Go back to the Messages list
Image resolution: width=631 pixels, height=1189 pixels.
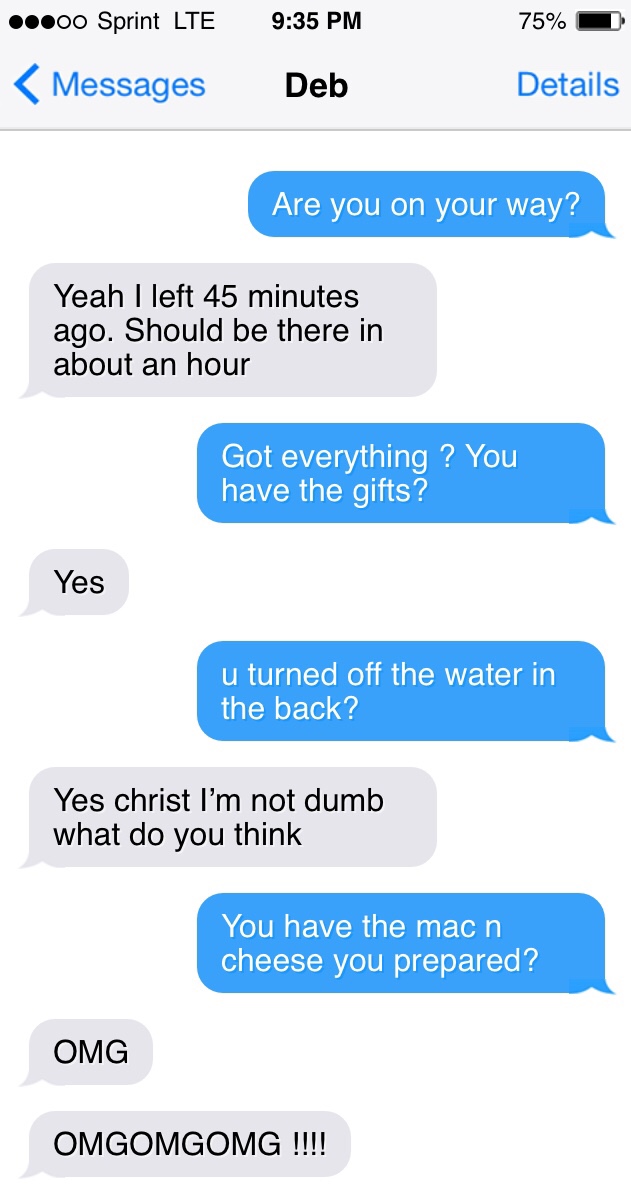109,84
